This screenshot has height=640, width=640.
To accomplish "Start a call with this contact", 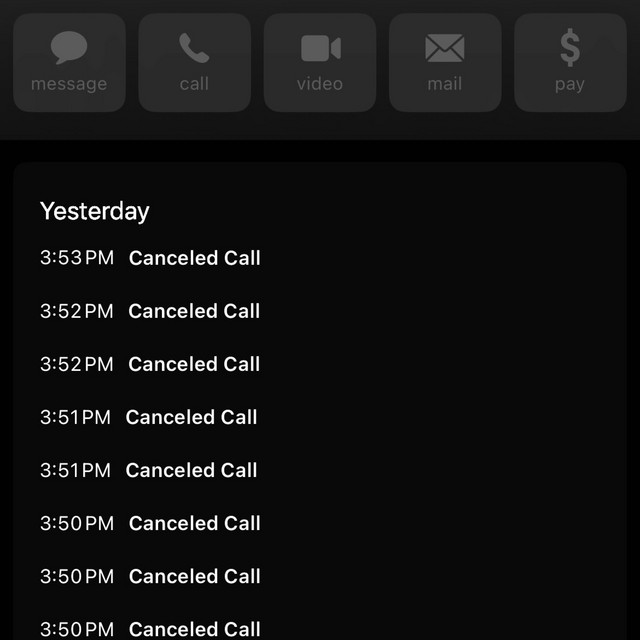I will click(x=194, y=62).
